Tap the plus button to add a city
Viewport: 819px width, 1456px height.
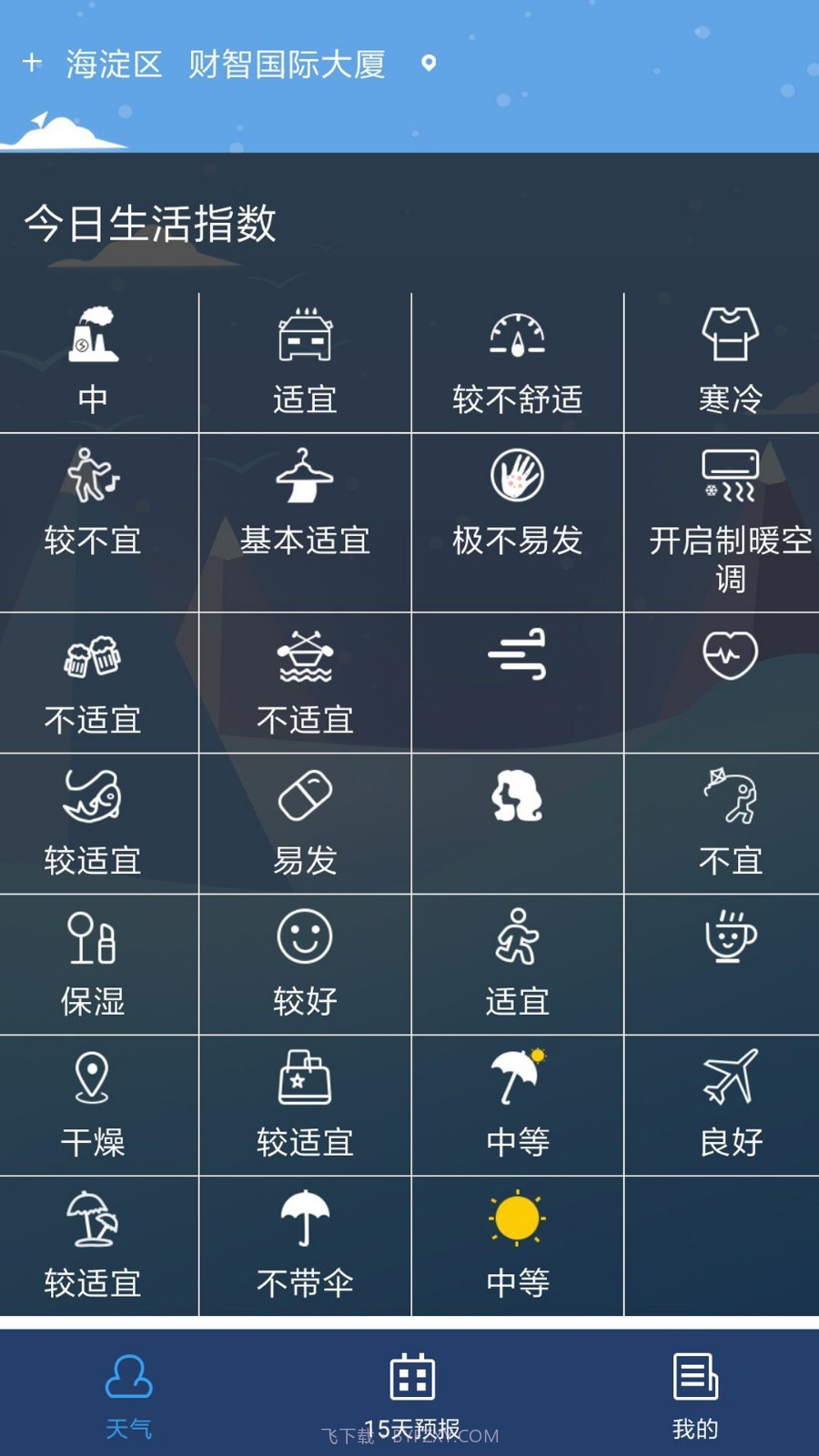[x=33, y=63]
